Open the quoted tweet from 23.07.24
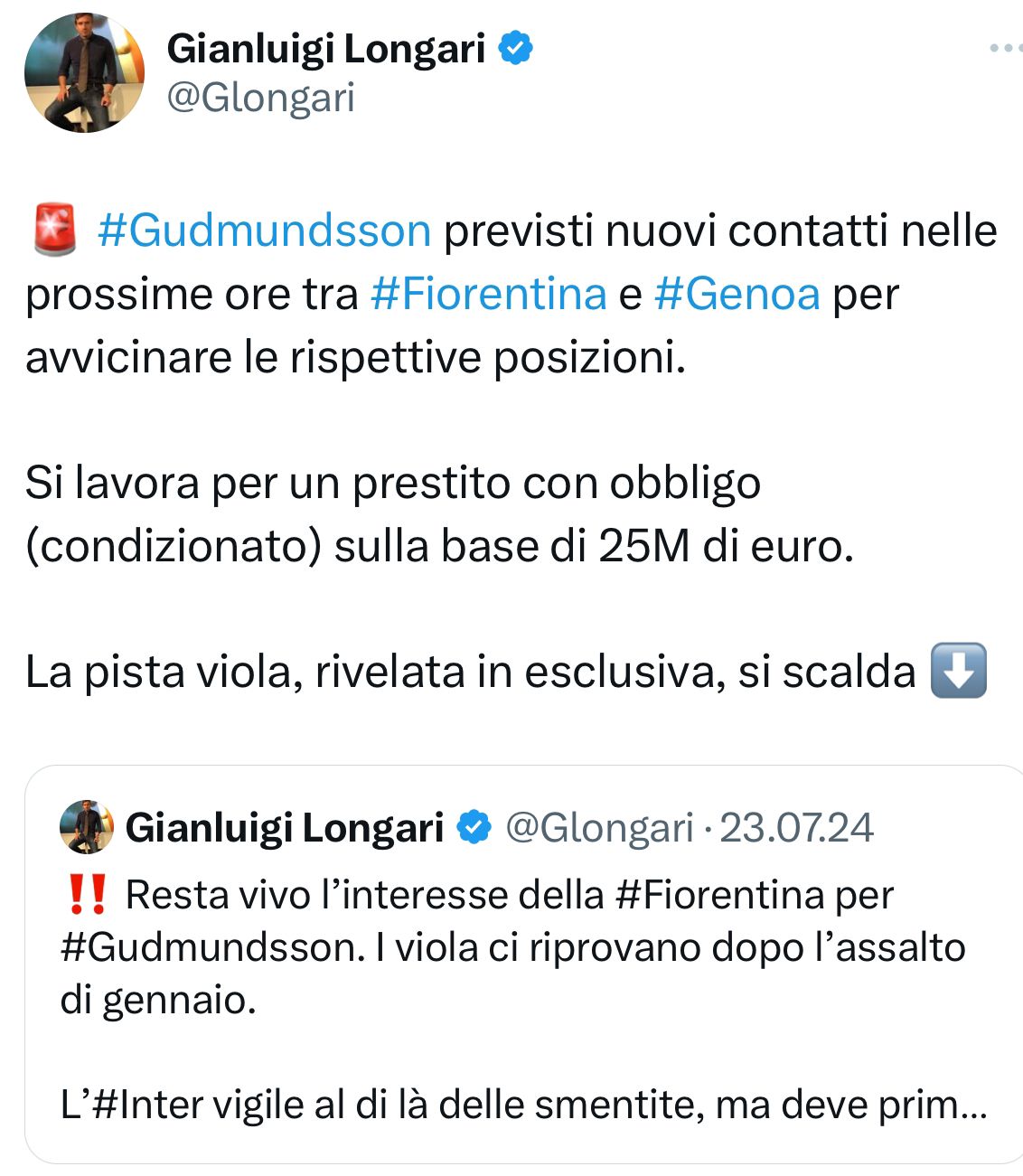 coord(524,994)
